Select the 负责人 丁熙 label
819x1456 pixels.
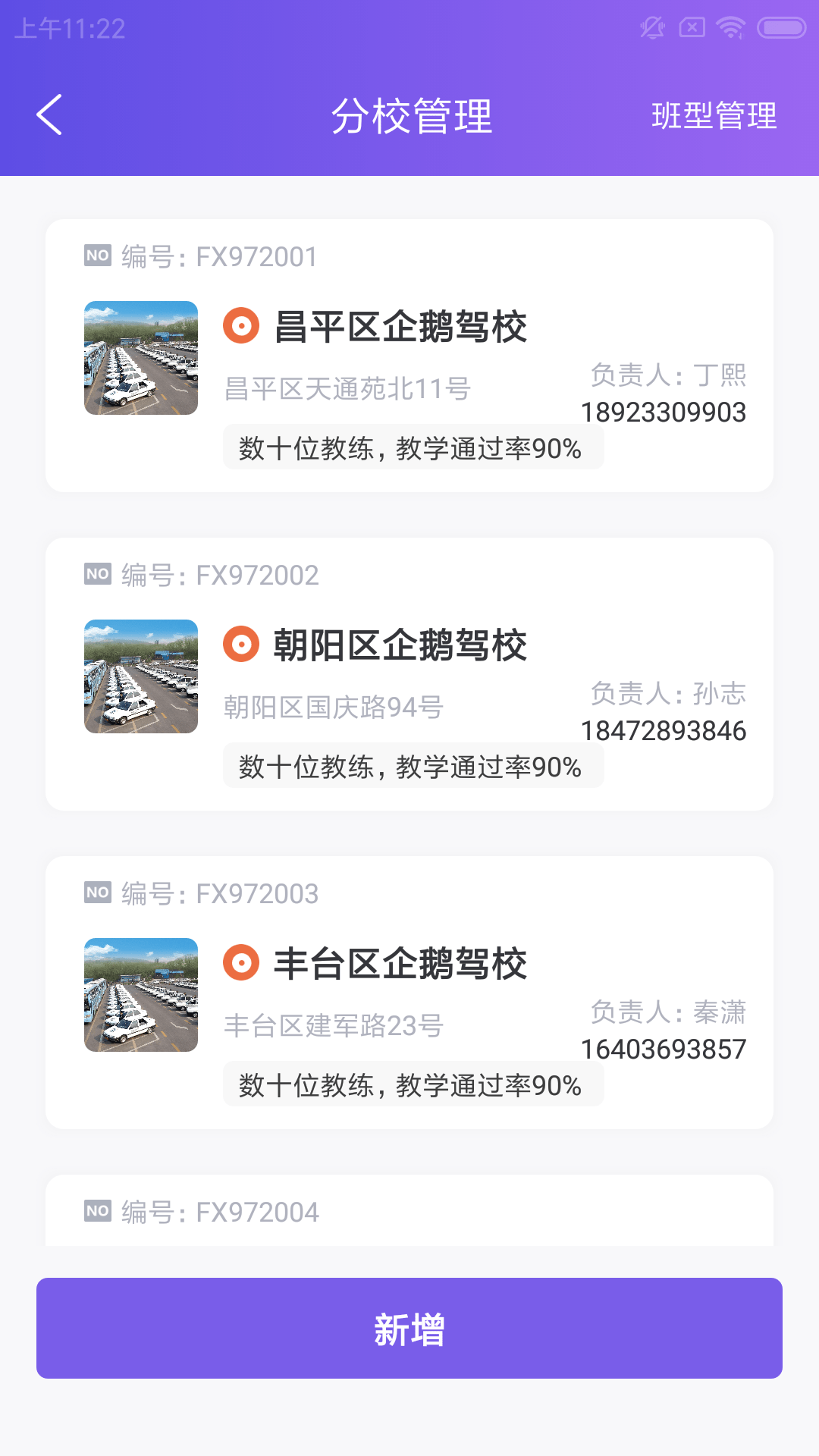(x=668, y=374)
